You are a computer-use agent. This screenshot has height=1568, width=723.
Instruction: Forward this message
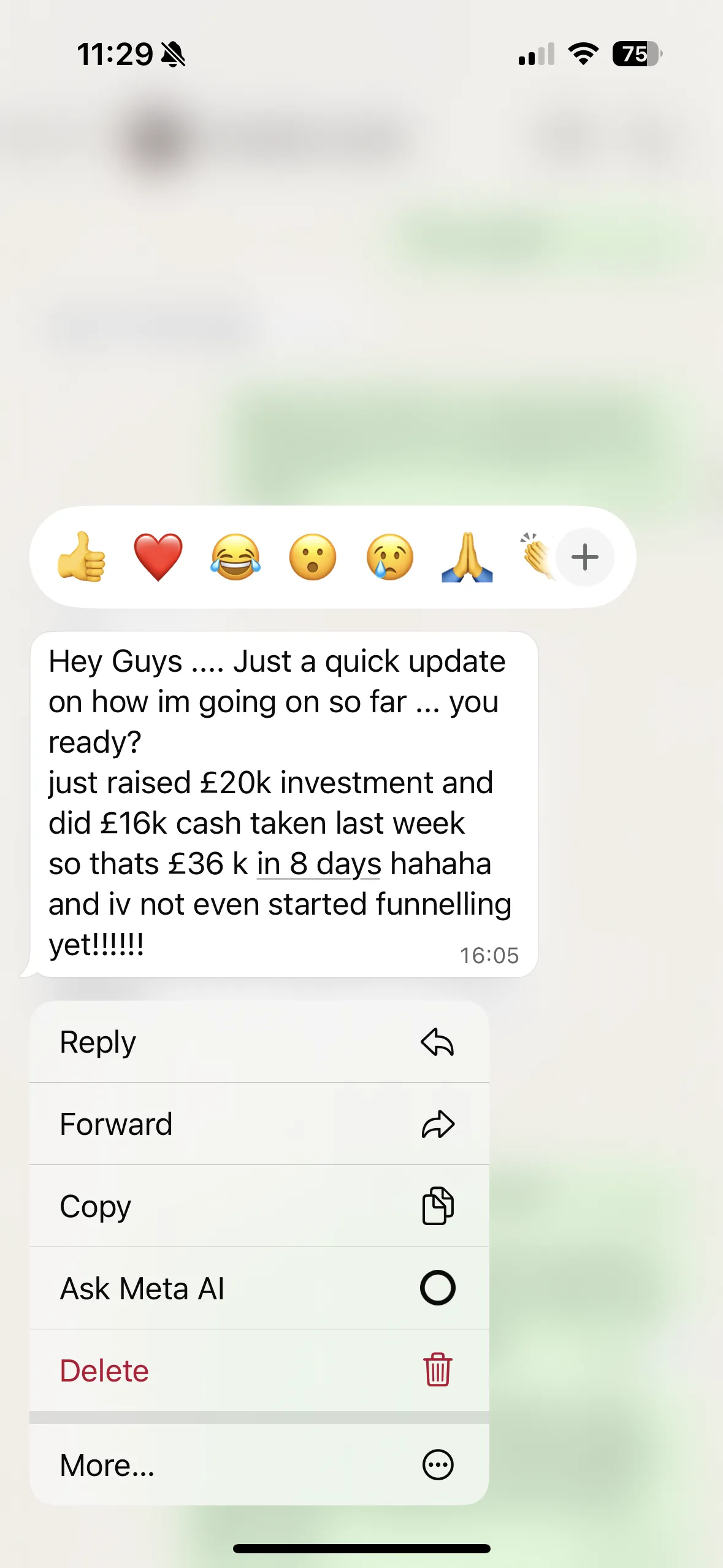pos(259,1124)
